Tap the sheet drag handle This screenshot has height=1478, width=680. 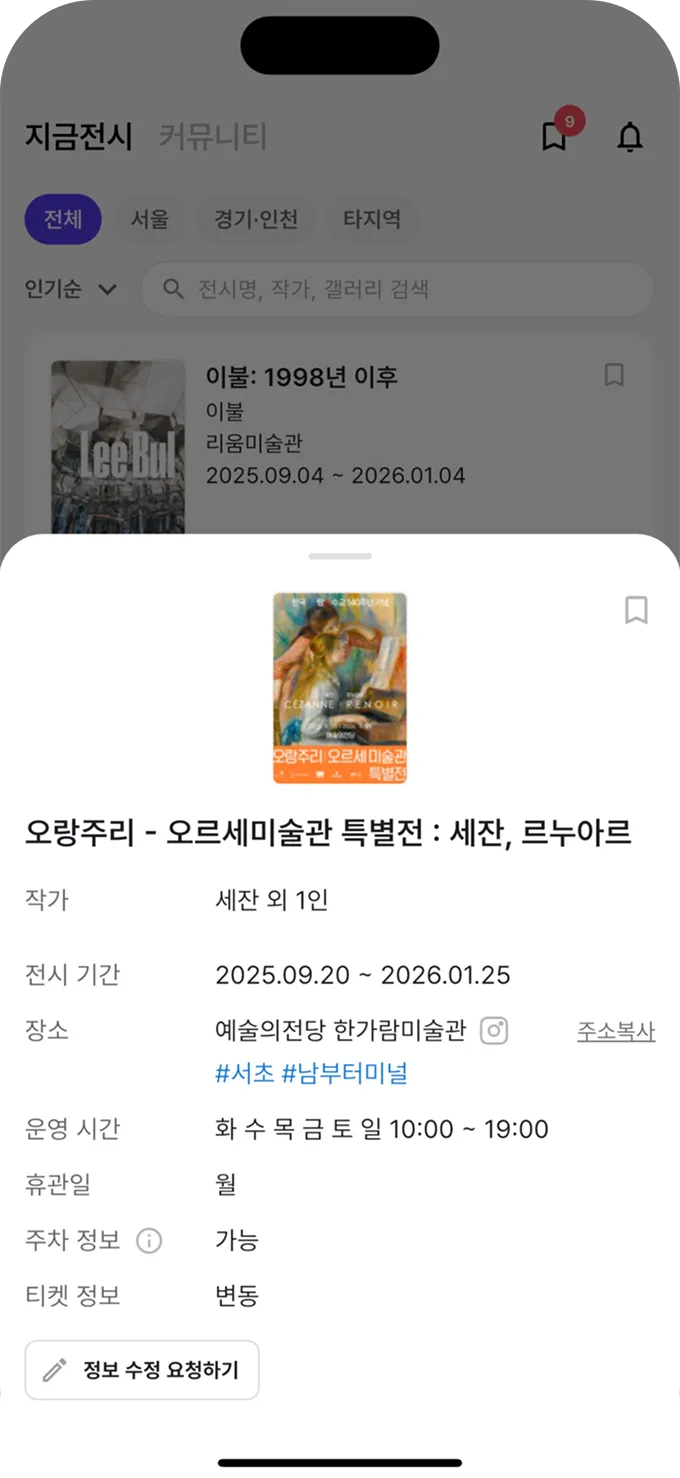(340, 556)
